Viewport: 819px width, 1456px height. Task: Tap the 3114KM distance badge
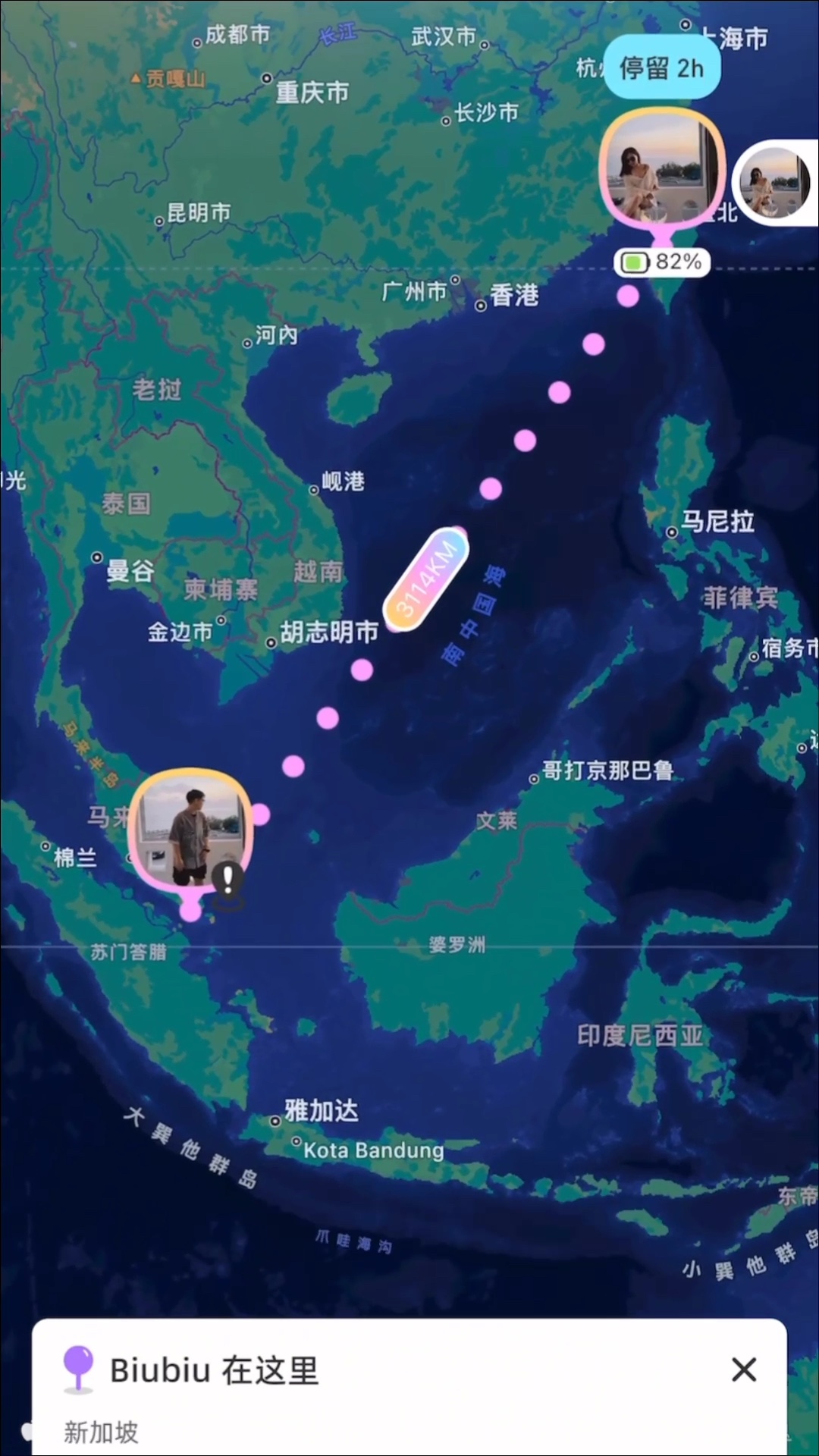426,580
